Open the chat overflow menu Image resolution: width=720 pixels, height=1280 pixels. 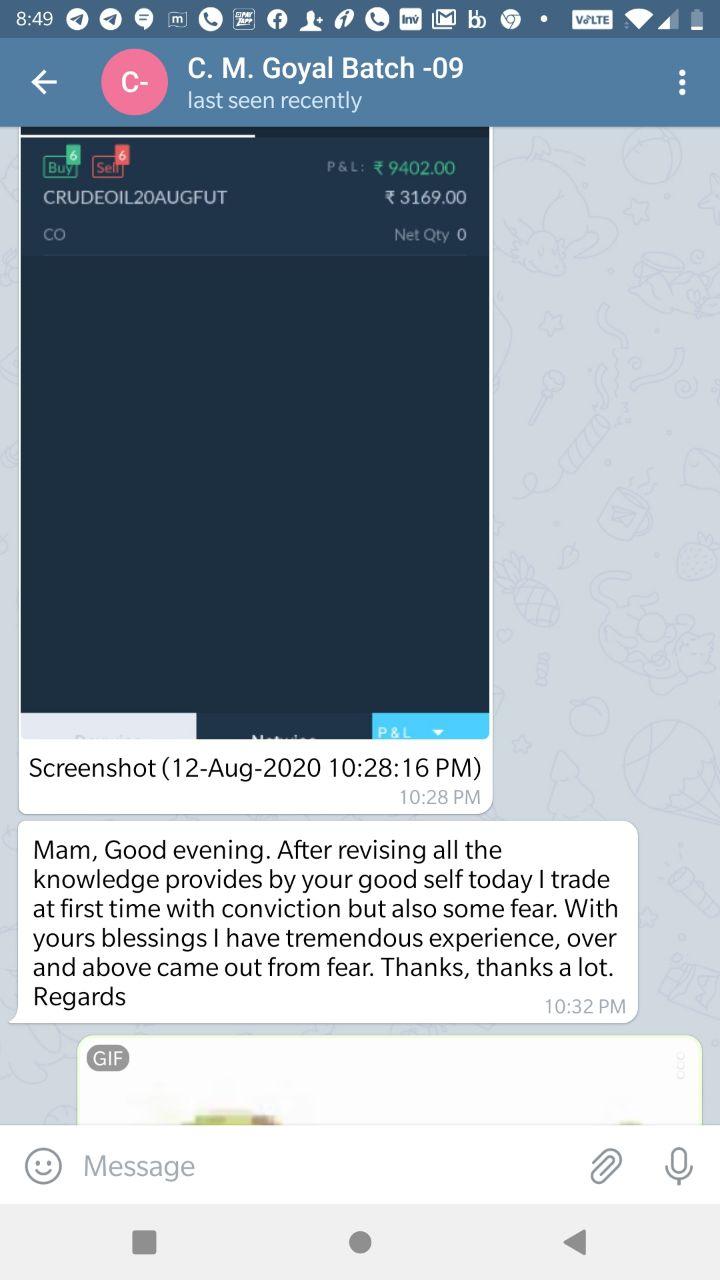coord(682,83)
